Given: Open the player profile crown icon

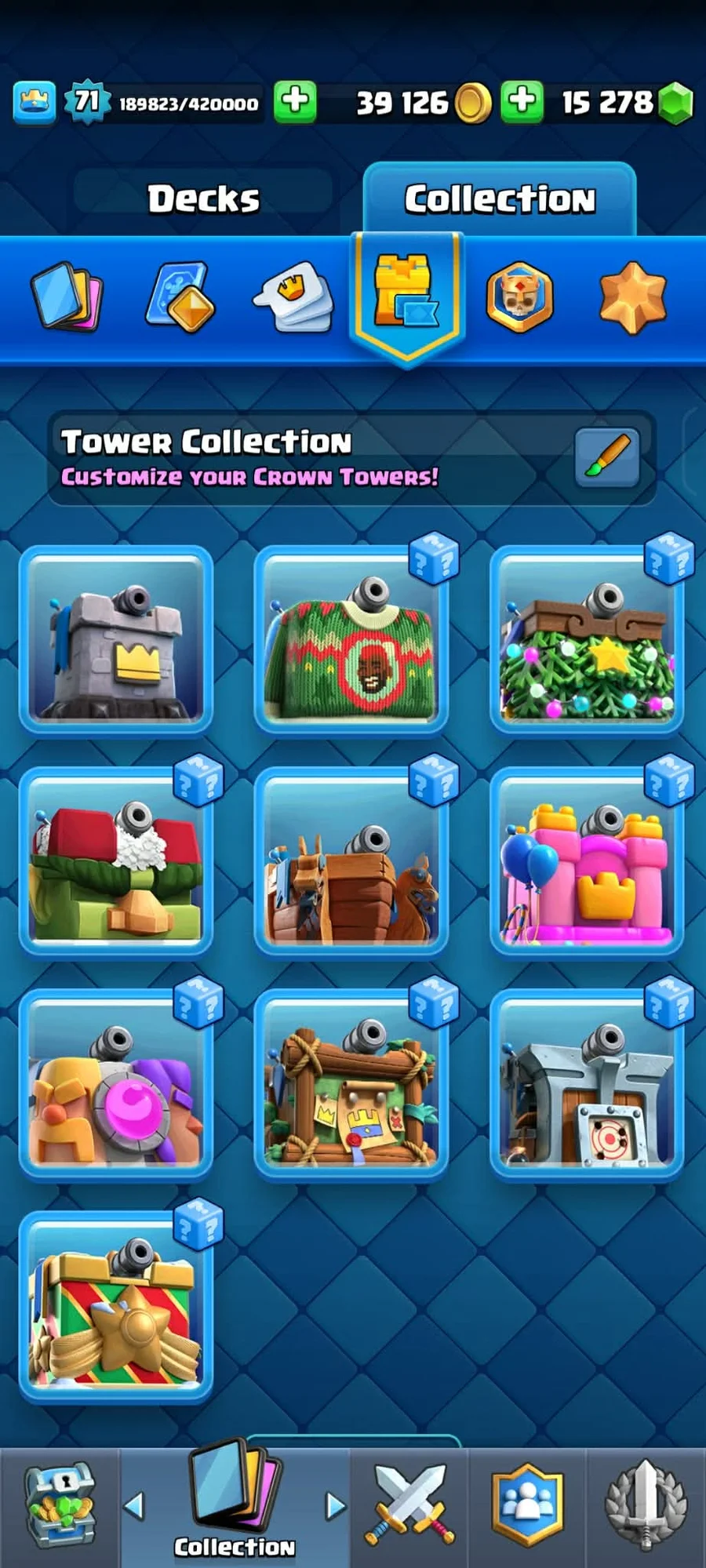Looking at the screenshot, I should (x=35, y=102).
